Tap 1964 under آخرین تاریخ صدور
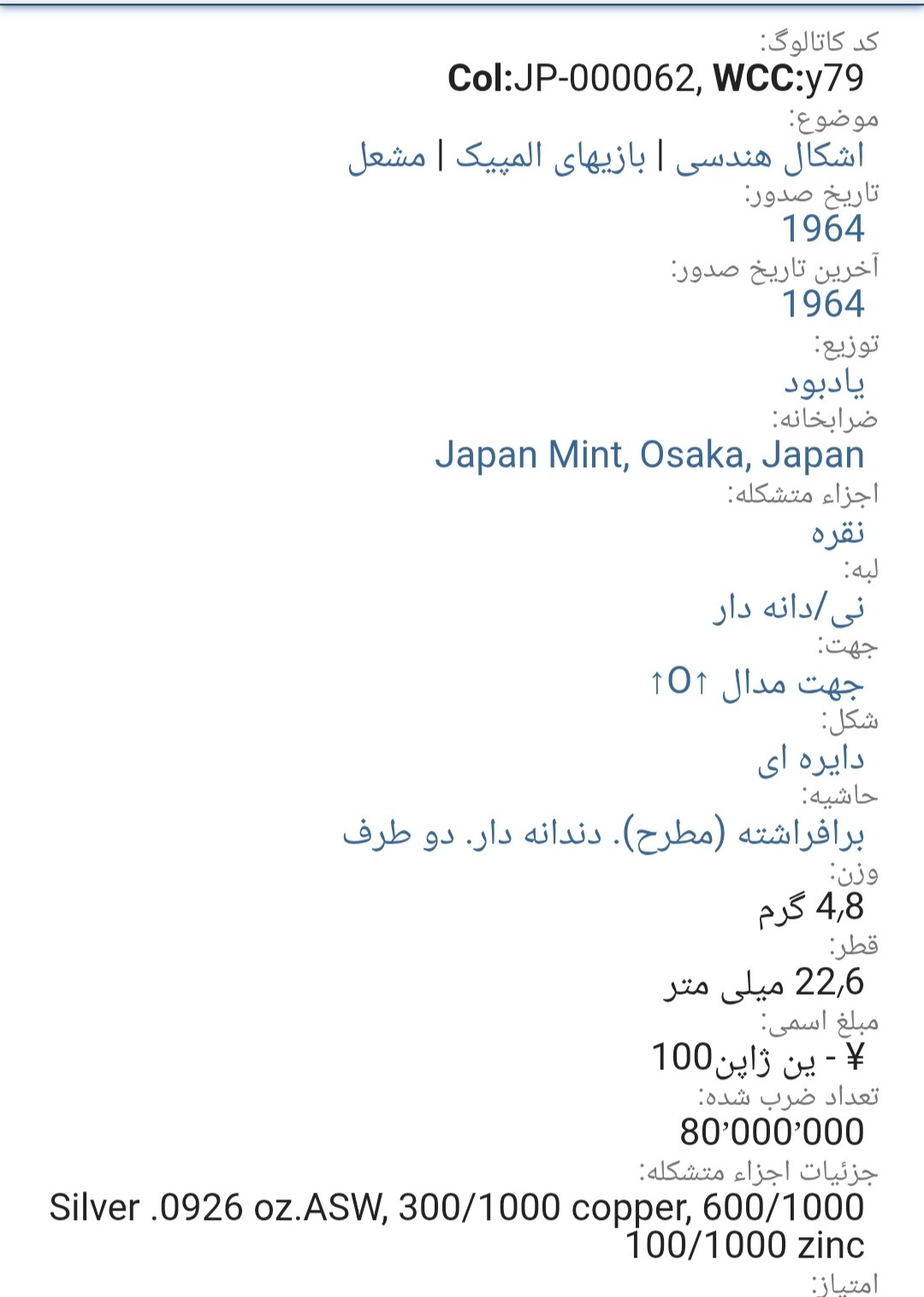Image resolution: width=924 pixels, height=1297 pixels. point(823,305)
